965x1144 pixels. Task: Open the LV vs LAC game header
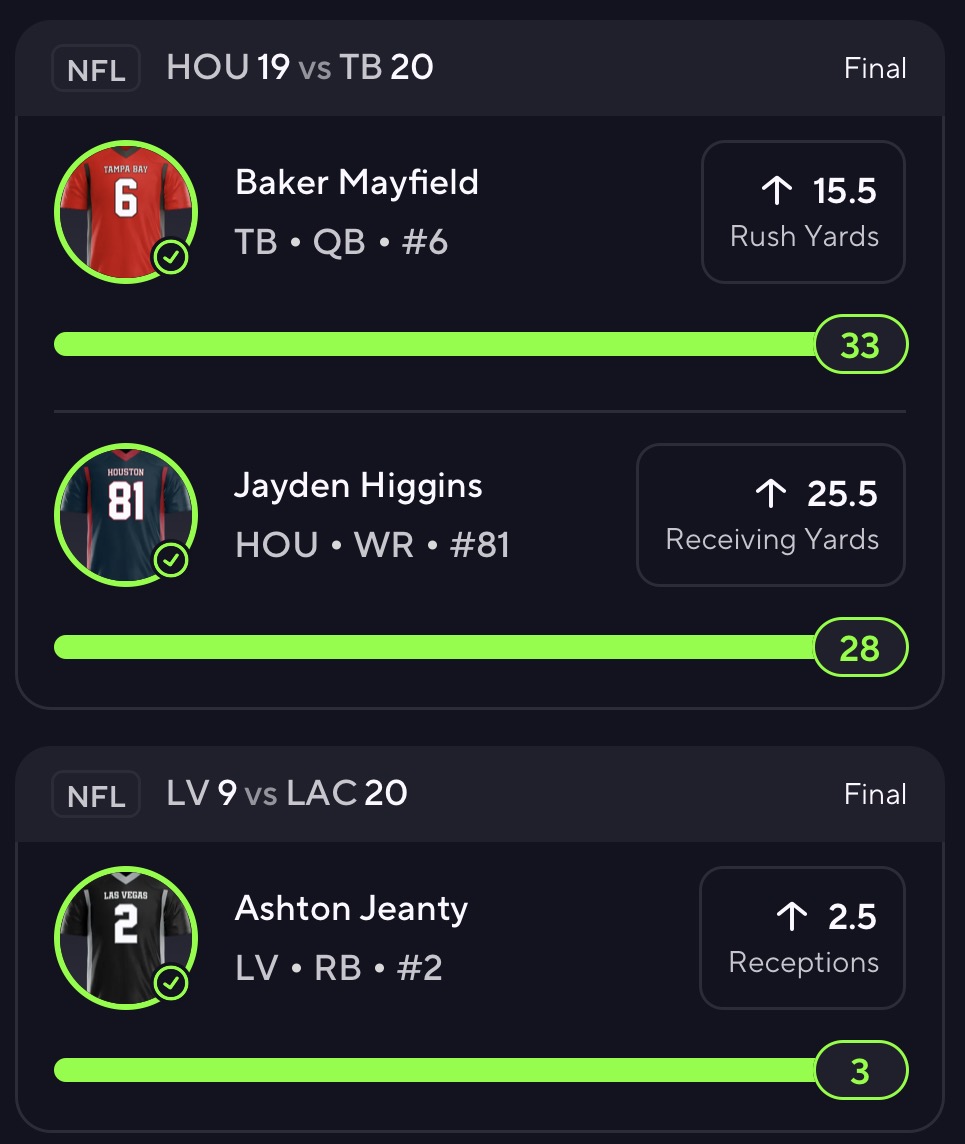(x=287, y=794)
